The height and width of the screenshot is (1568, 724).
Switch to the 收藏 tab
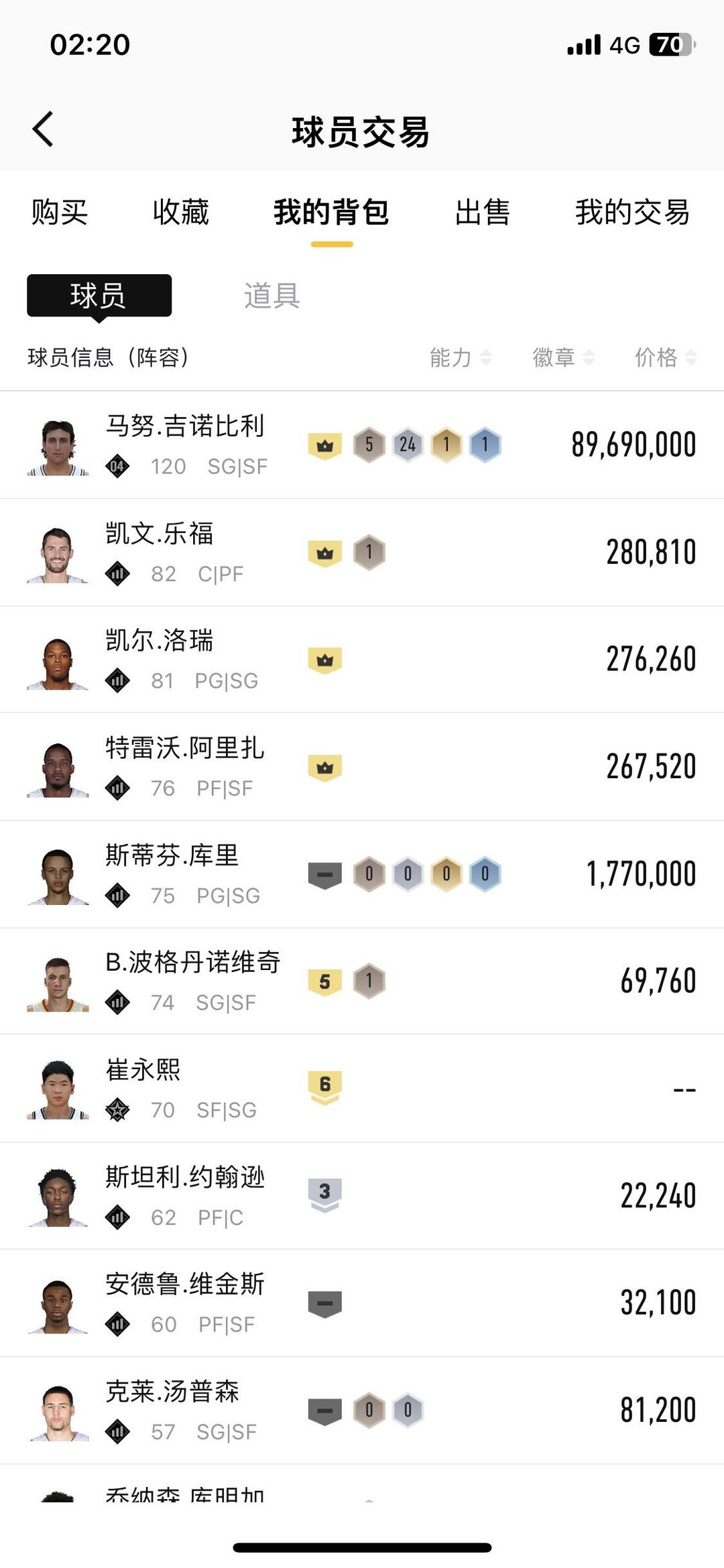[180, 213]
